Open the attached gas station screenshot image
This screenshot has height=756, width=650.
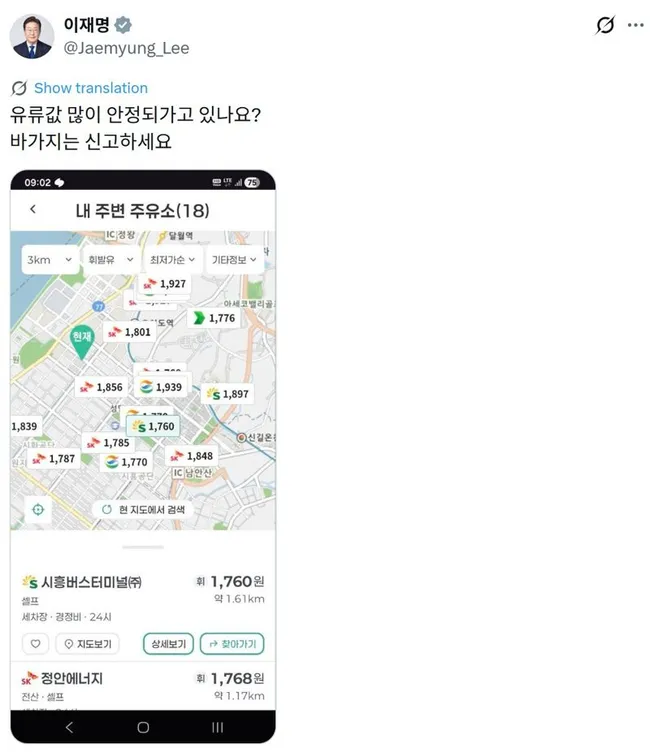(142, 455)
